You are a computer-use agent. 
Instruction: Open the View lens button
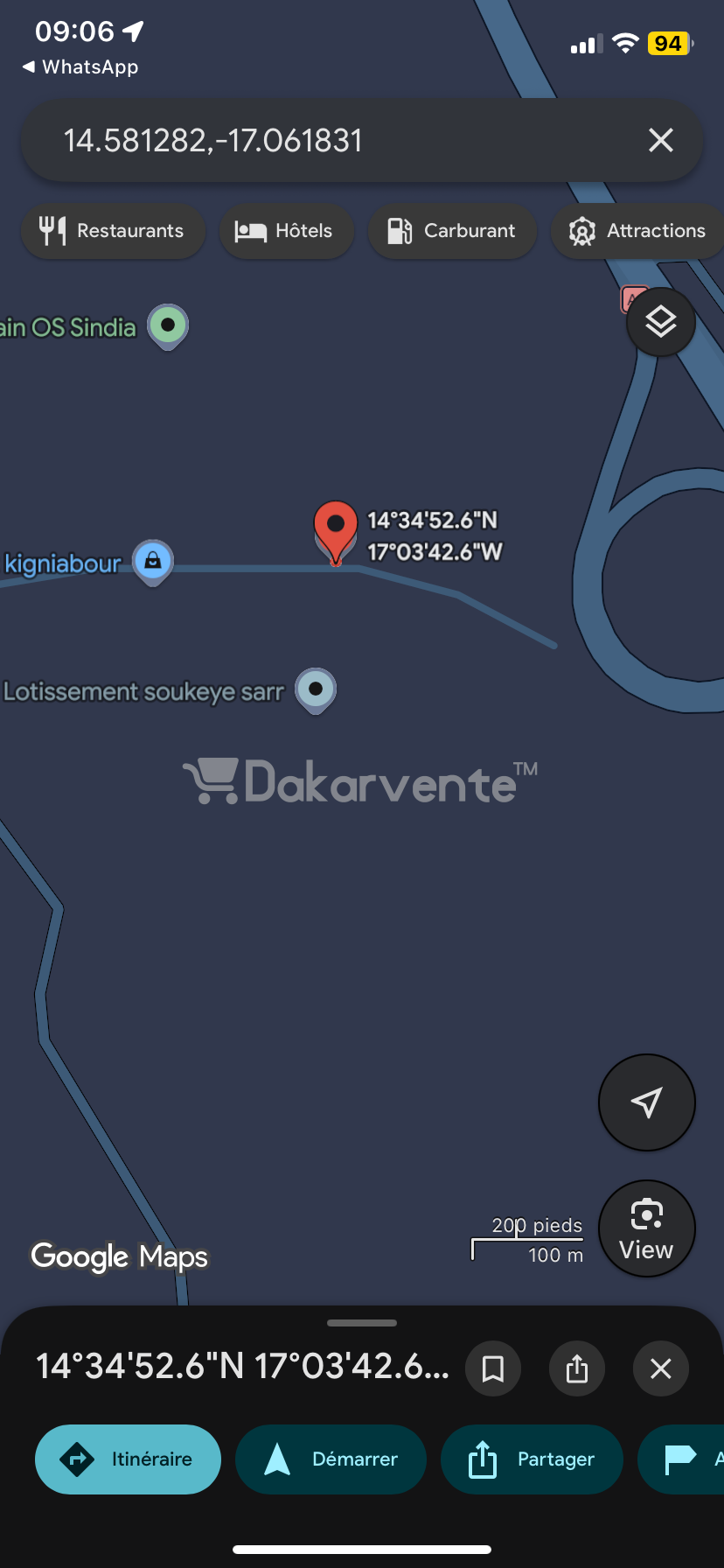(x=647, y=1229)
